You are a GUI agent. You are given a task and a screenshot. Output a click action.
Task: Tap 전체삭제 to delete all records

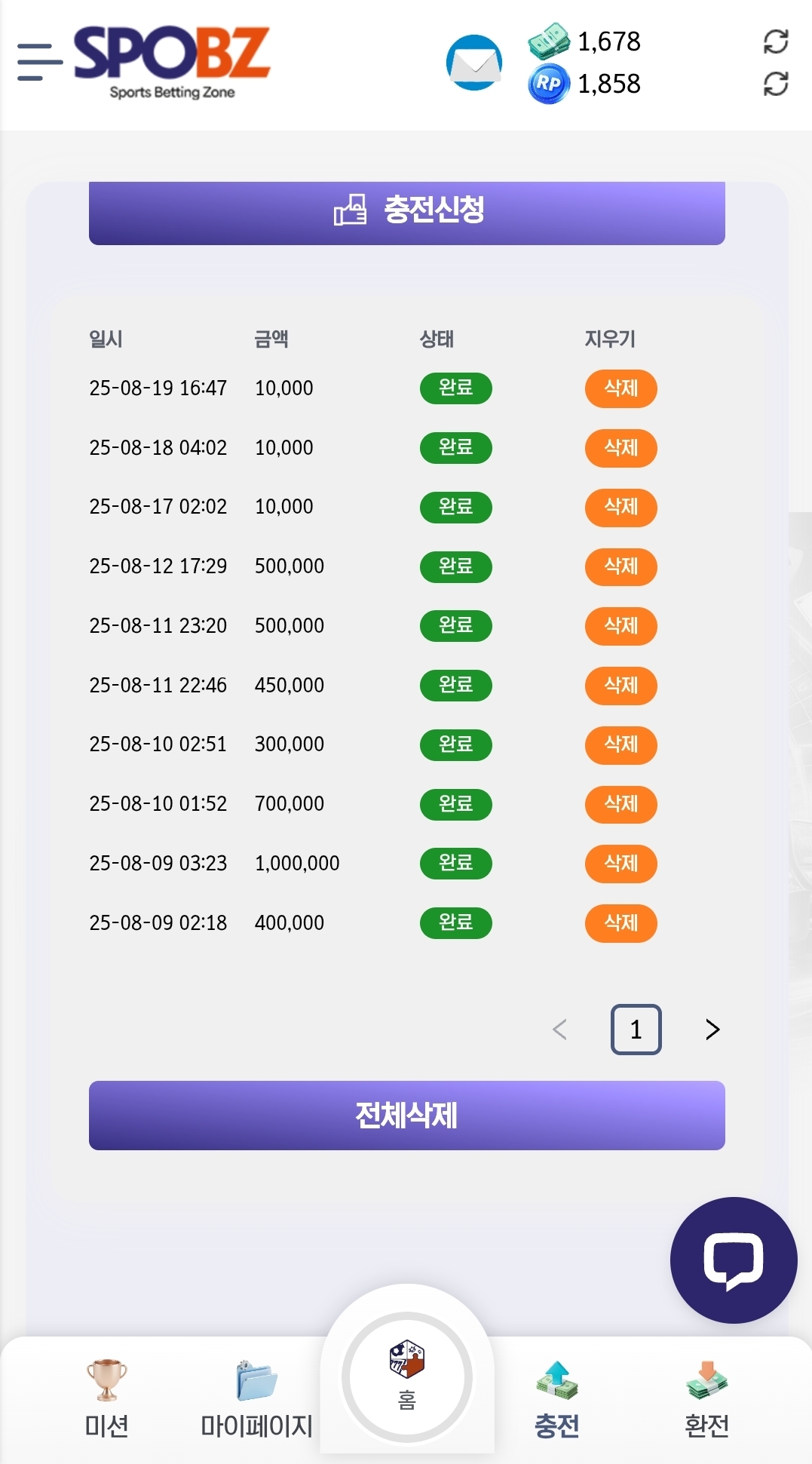(407, 1116)
